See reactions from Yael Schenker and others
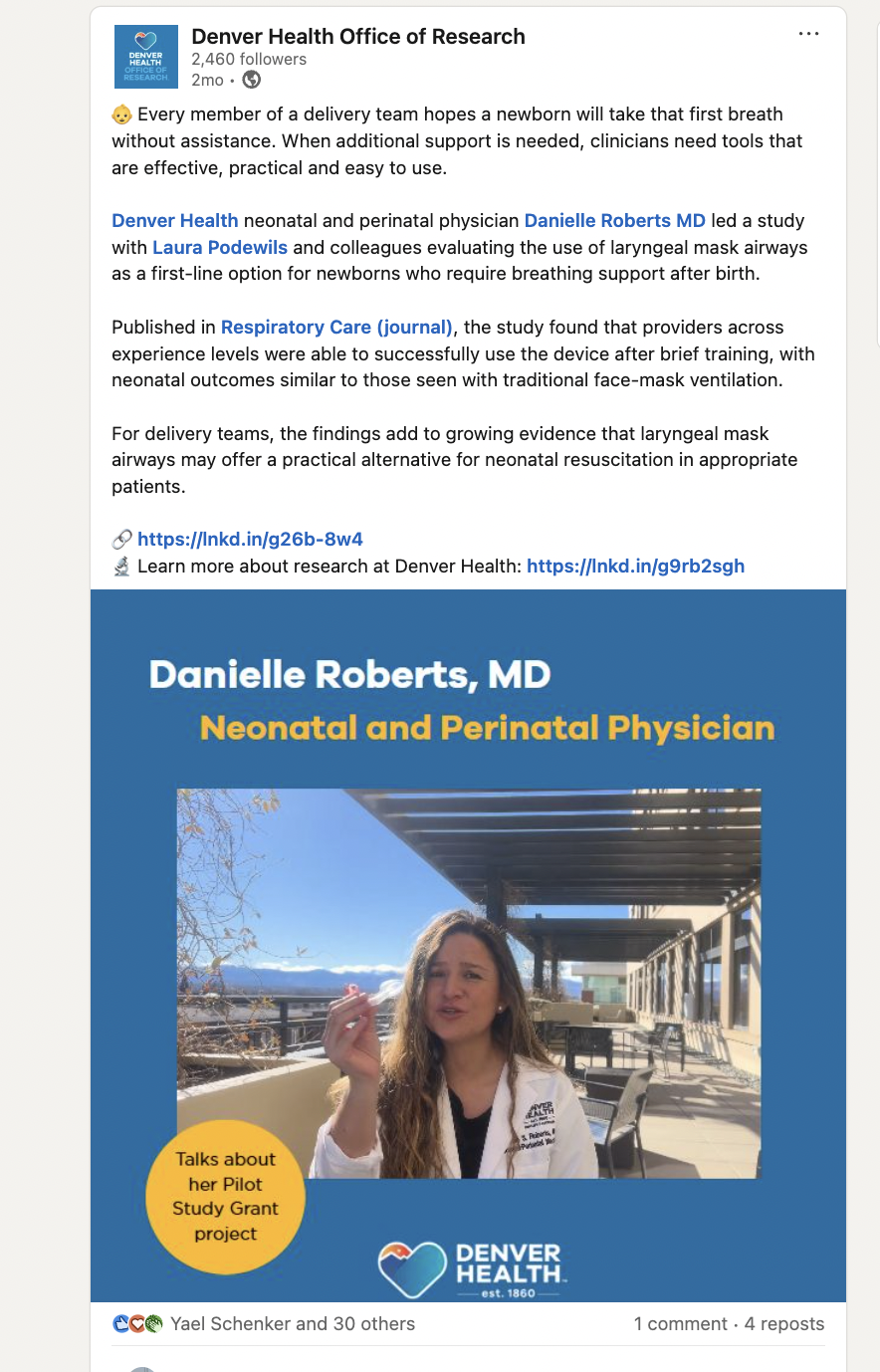880x1372 pixels. [x=264, y=1324]
